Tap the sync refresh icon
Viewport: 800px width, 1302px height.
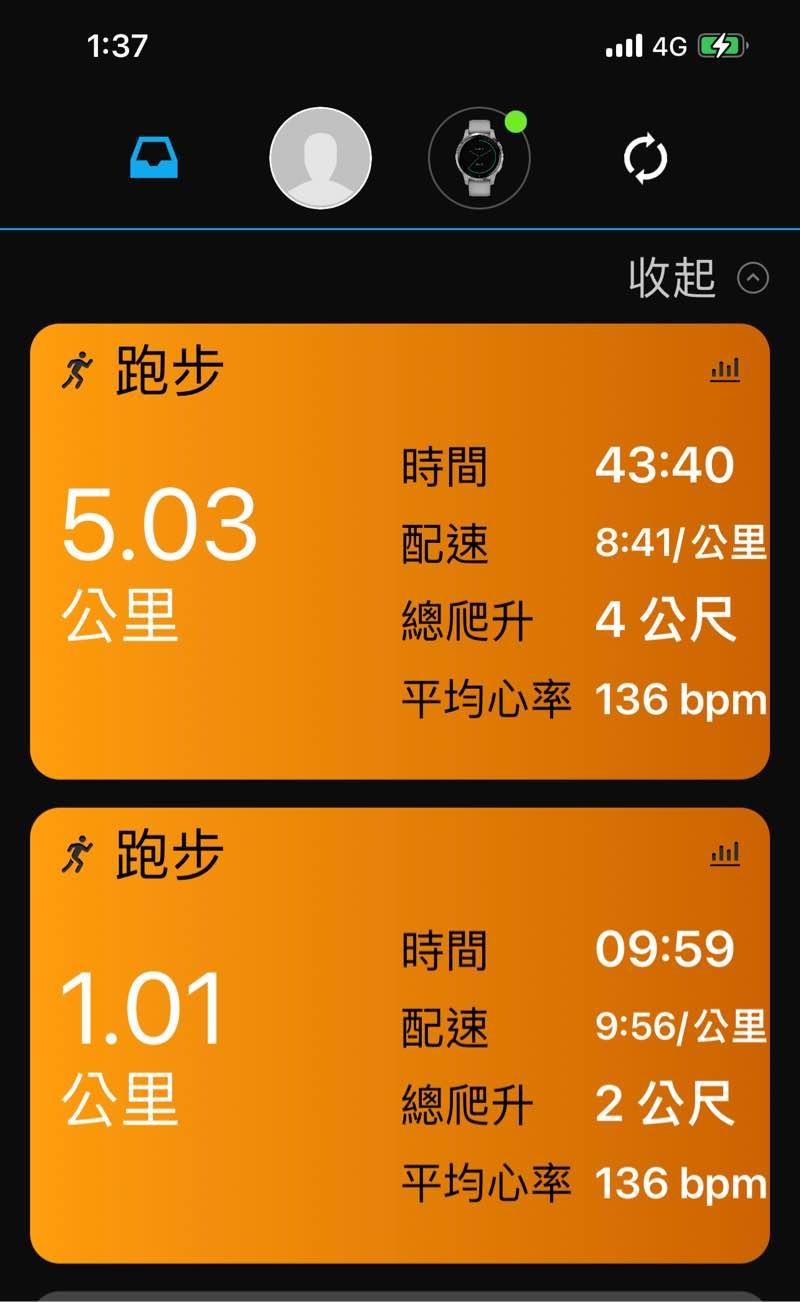pyautogui.click(x=645, y=158)
